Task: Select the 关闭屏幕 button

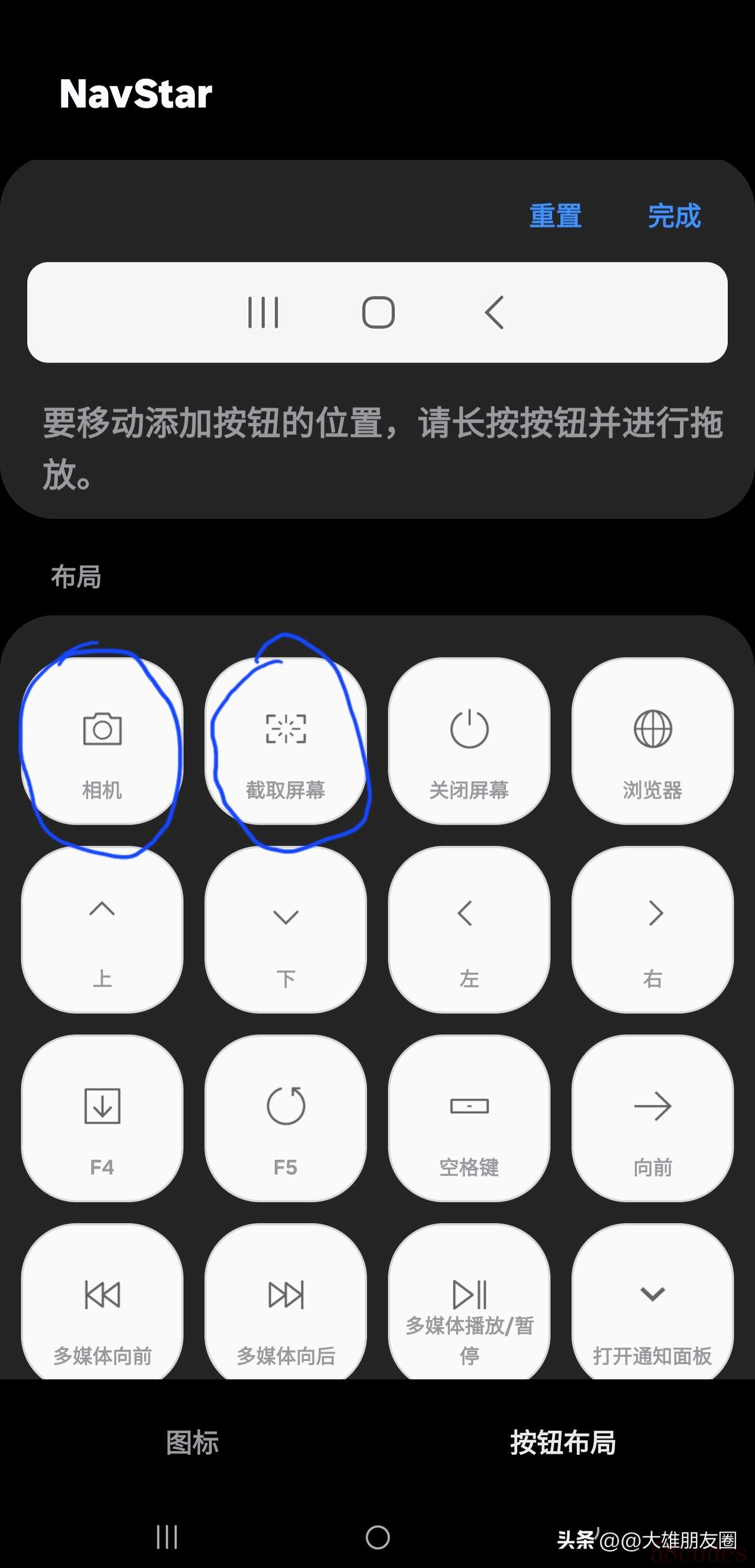Action: click(x=469, y=742)
